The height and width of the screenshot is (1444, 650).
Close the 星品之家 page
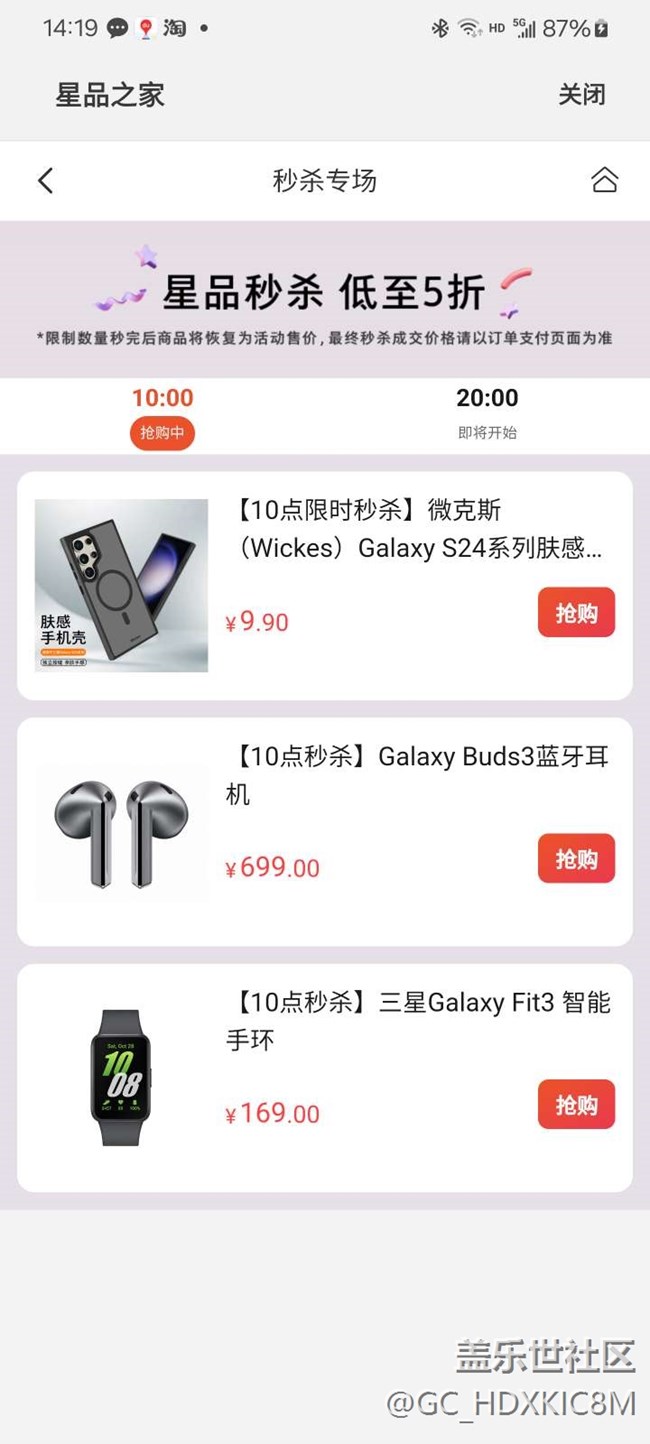pos(581,95)
